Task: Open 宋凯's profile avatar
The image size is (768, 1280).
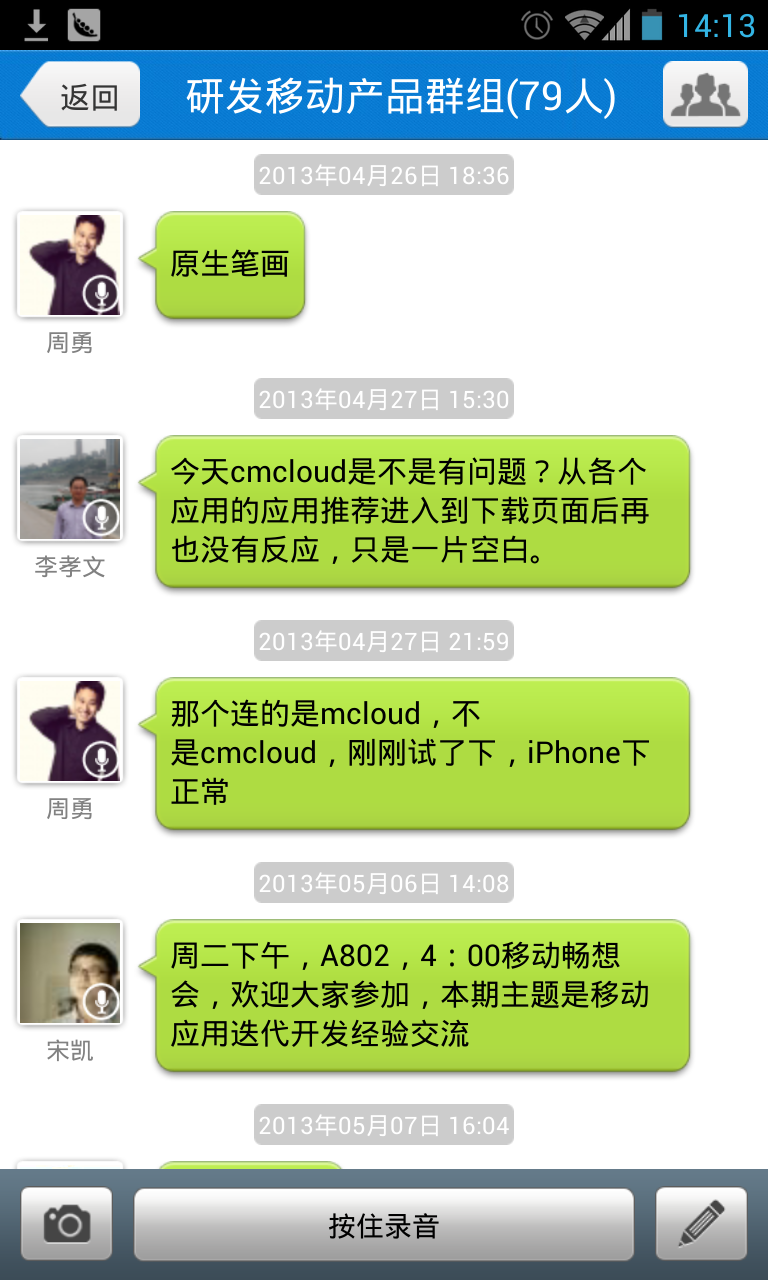Action: 70,972
